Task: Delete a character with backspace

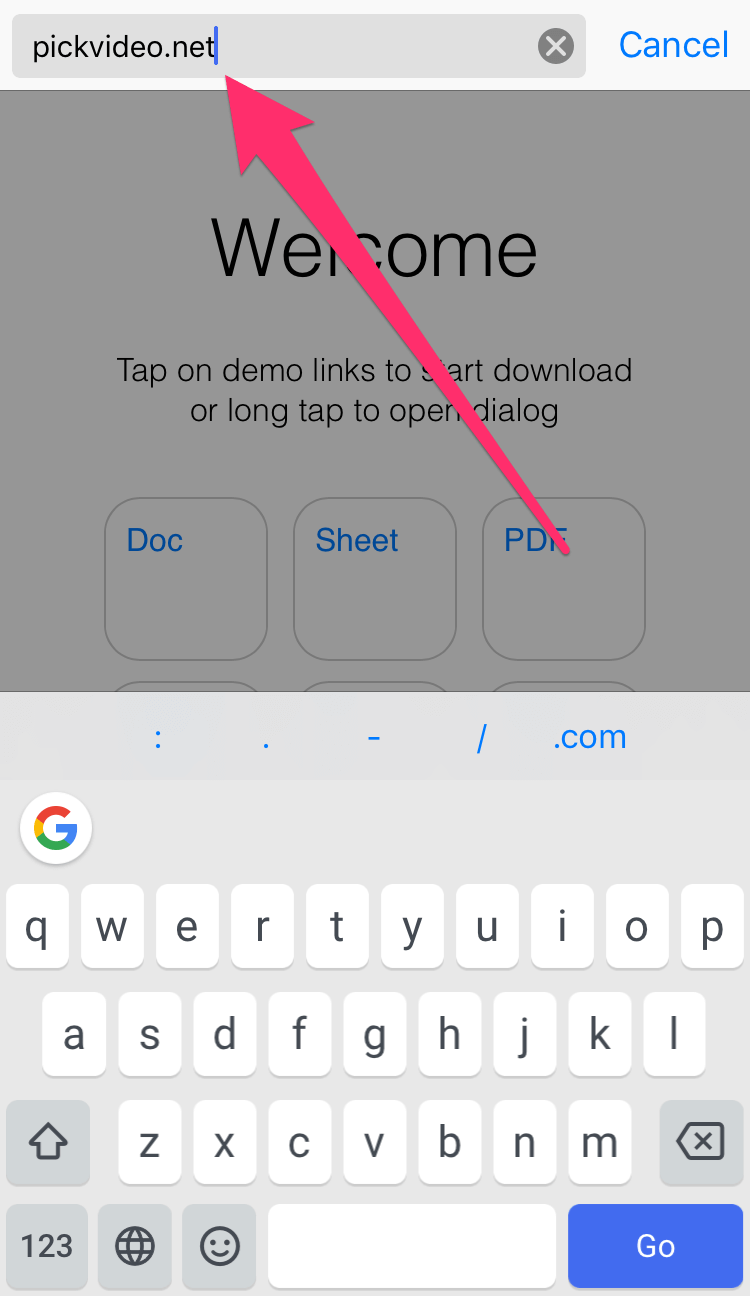Action: pos(701,1141)
